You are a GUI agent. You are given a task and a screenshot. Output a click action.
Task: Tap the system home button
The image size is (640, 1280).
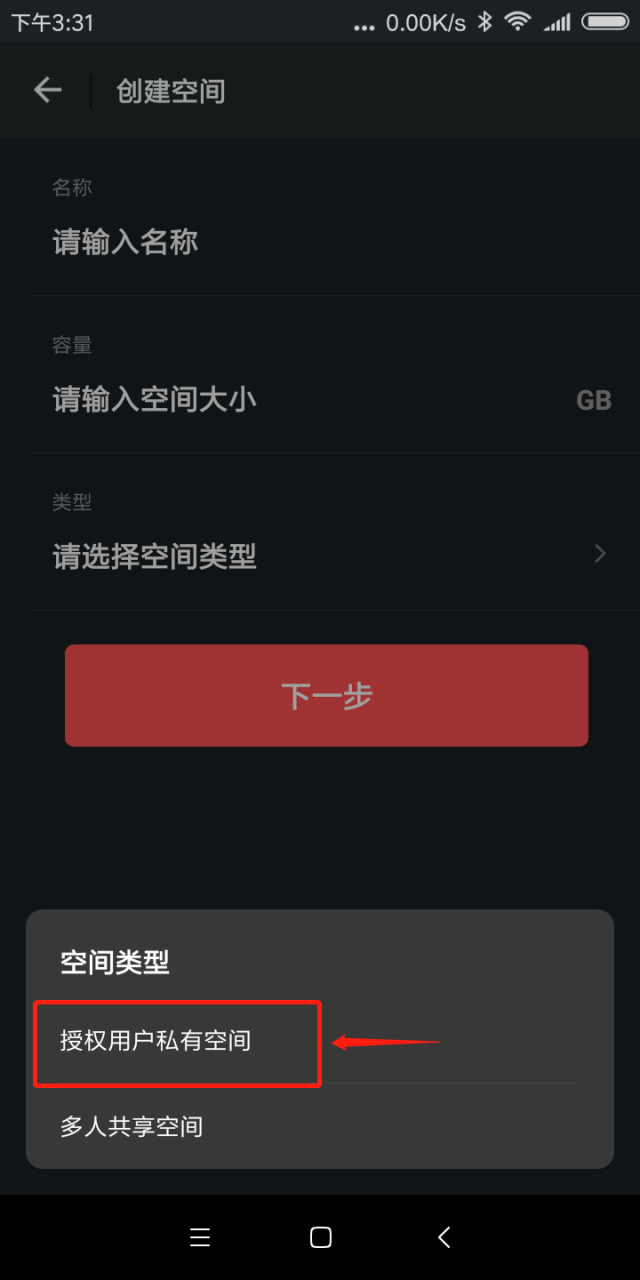coord(320,1238)
